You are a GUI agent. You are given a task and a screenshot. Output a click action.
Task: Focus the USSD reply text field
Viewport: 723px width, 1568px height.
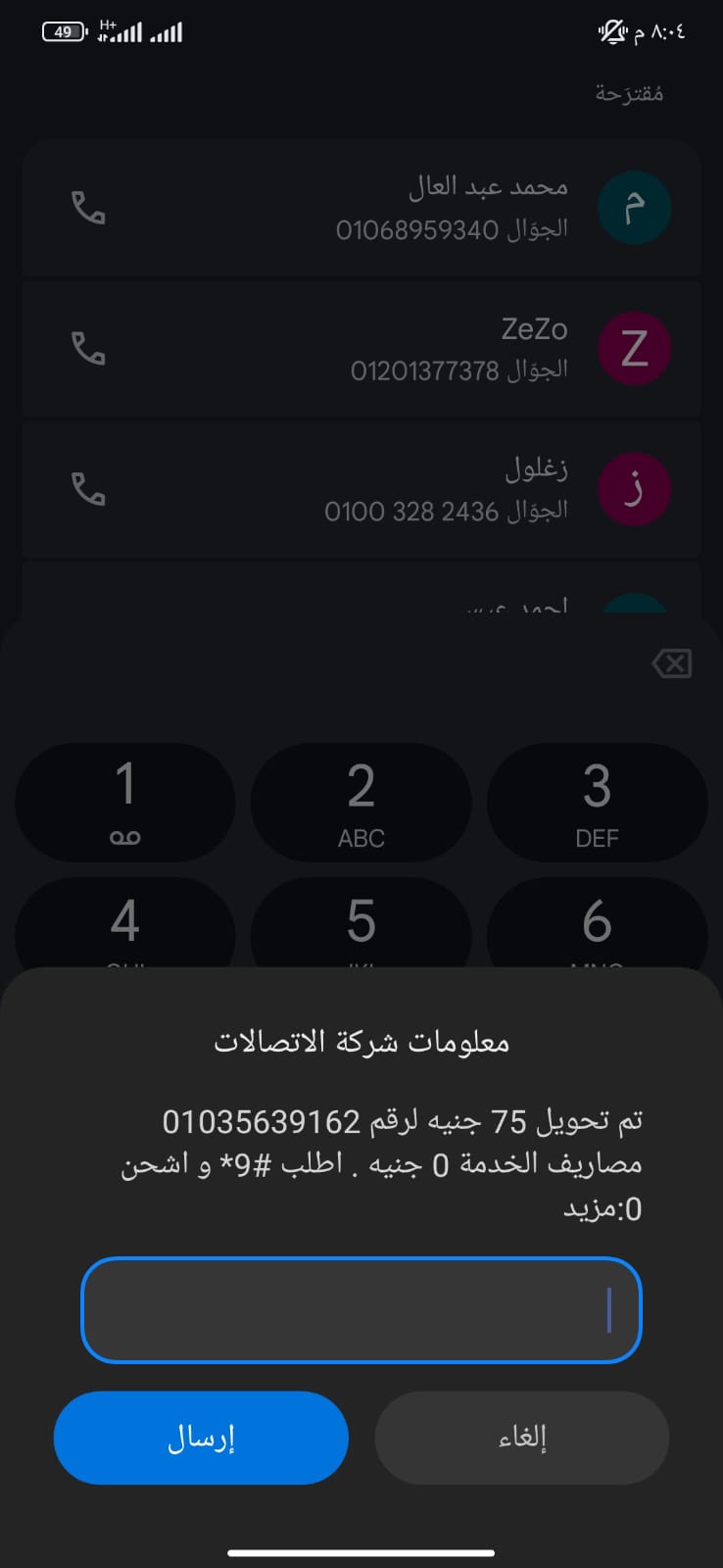pyautogui.click(x=361, y=1310)
